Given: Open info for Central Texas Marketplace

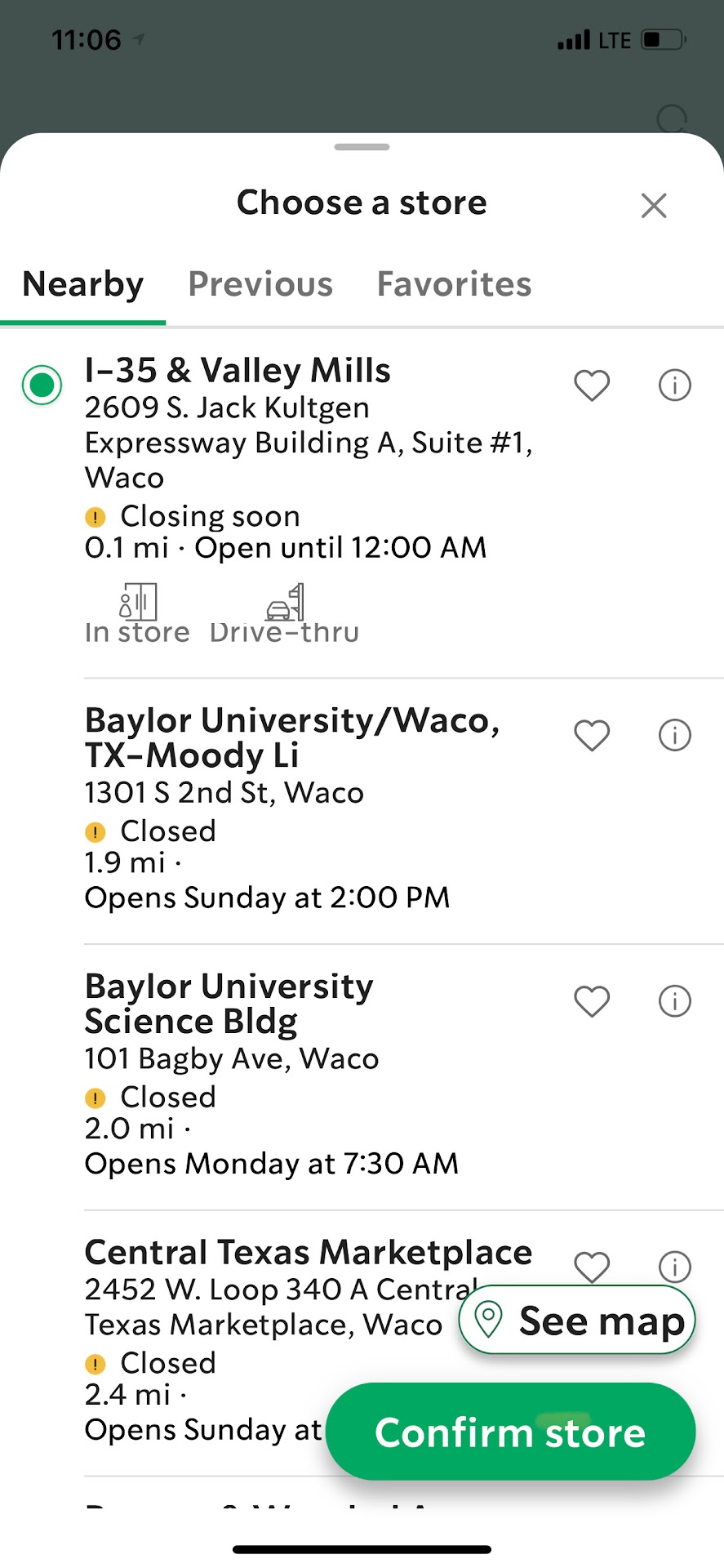Looking at the screenshot, I should (x=674, y=1266).
